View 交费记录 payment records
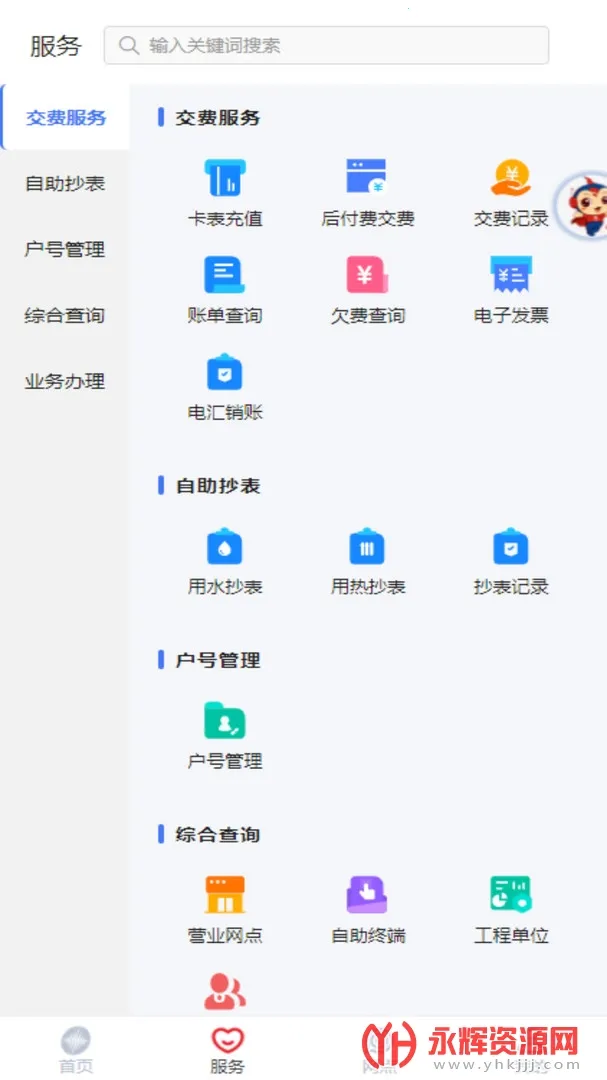Screen dimensions: 607x1080 click(x=511, y=192)
